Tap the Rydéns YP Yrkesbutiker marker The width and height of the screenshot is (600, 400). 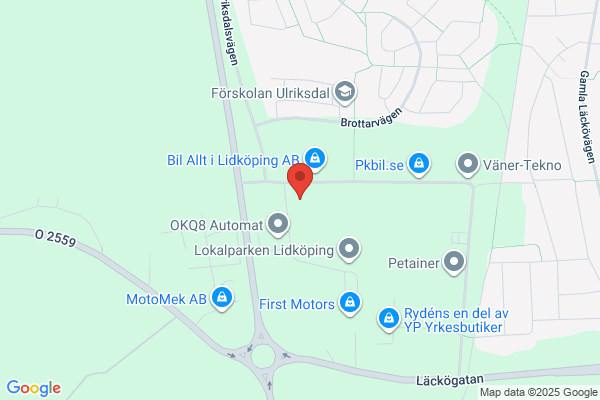(389, 319)
